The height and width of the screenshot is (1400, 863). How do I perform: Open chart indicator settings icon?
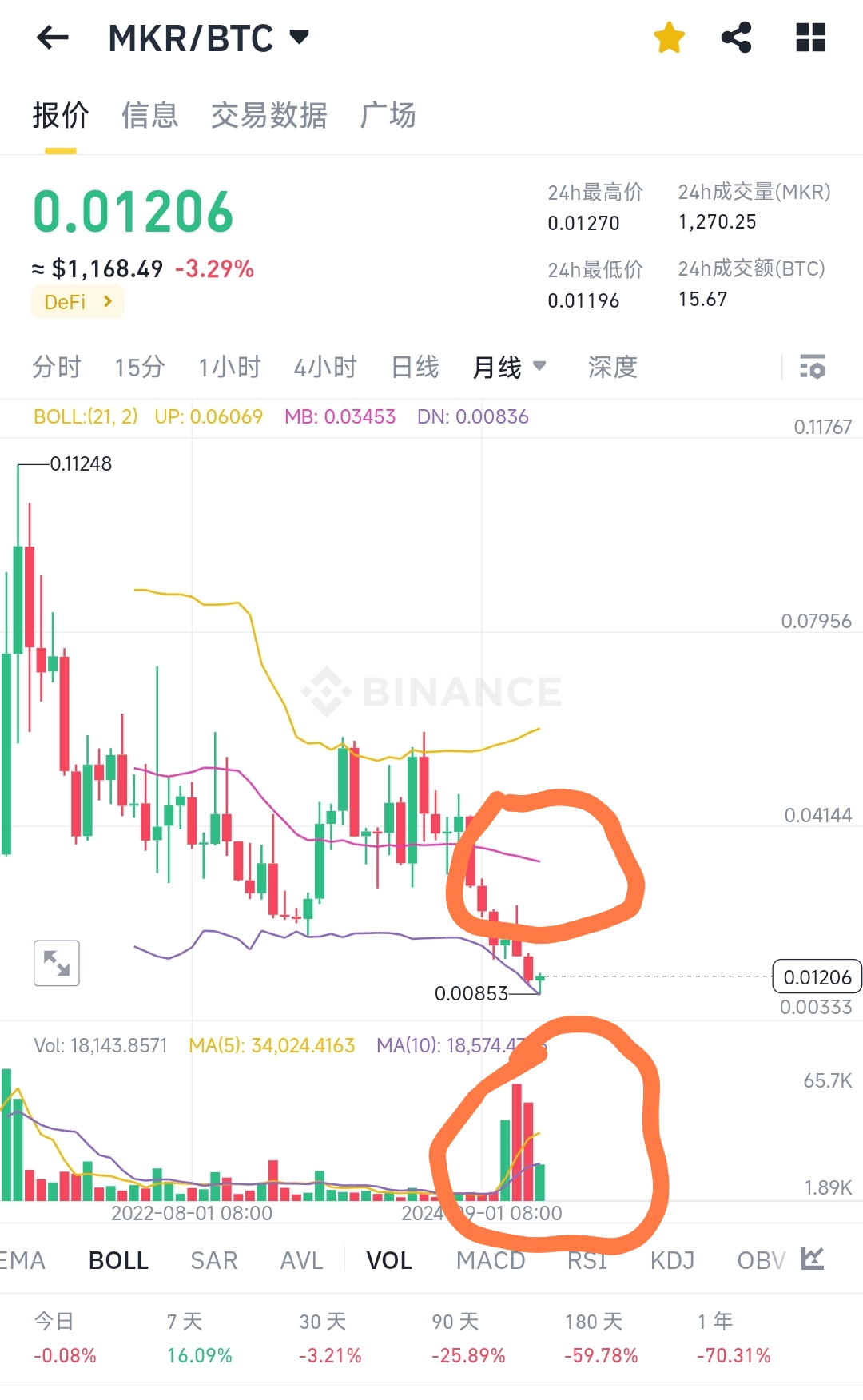pos(813,368)
